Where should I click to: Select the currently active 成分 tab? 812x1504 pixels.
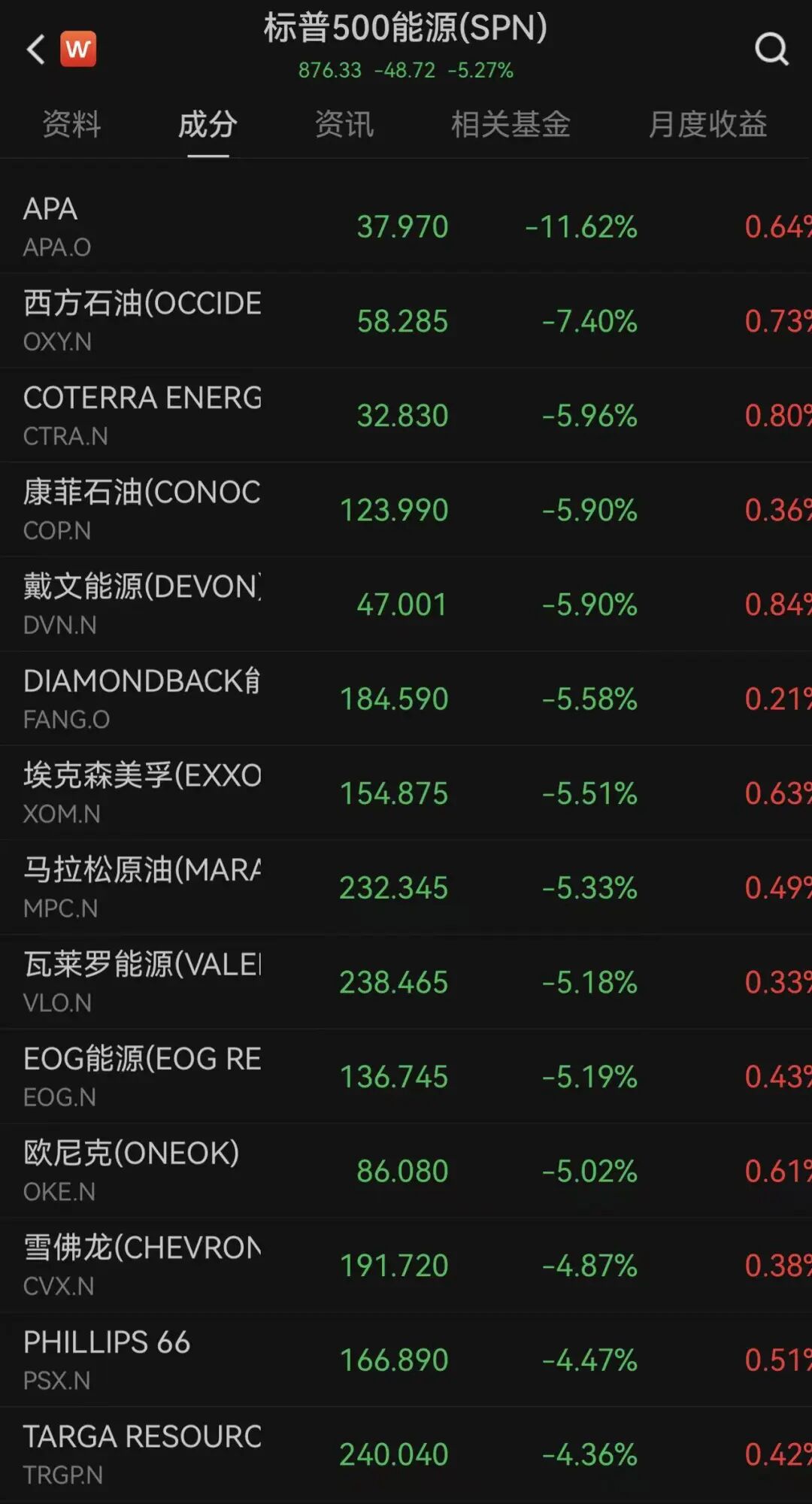click(208, 125)
